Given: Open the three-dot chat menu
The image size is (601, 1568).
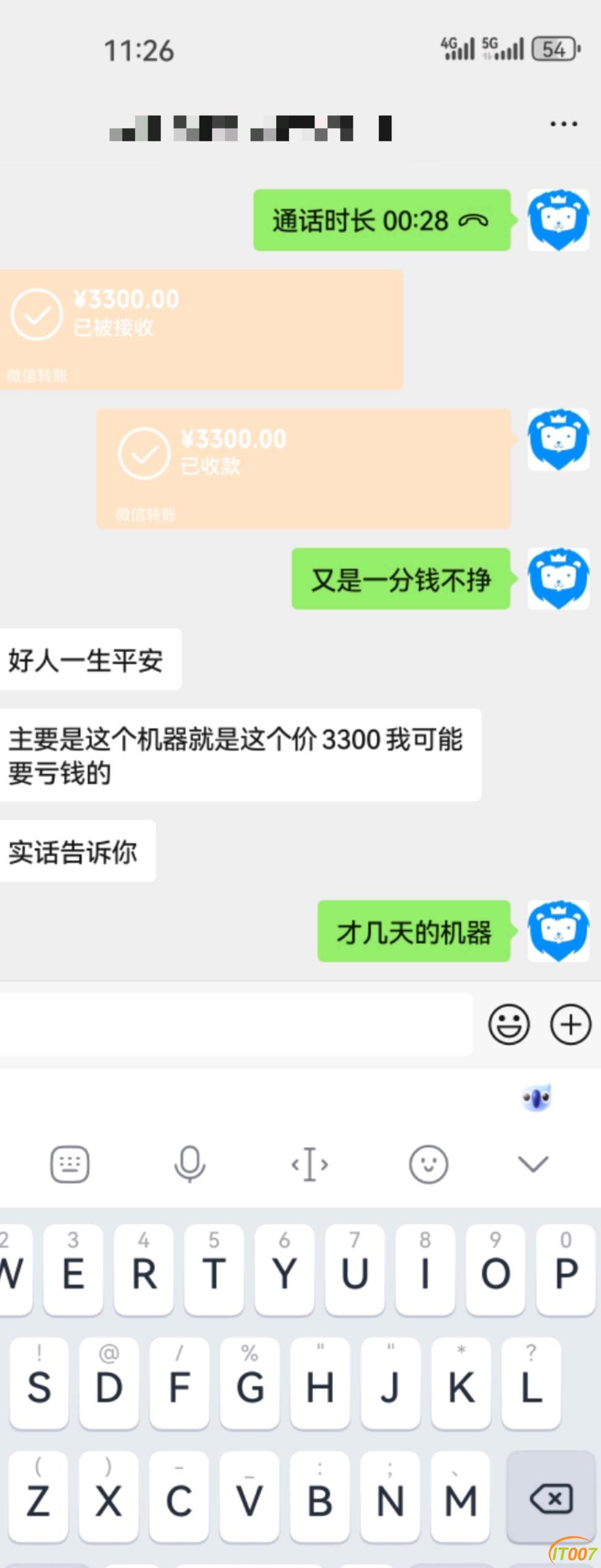Looking at the screenshot, I should click(563, 124).
